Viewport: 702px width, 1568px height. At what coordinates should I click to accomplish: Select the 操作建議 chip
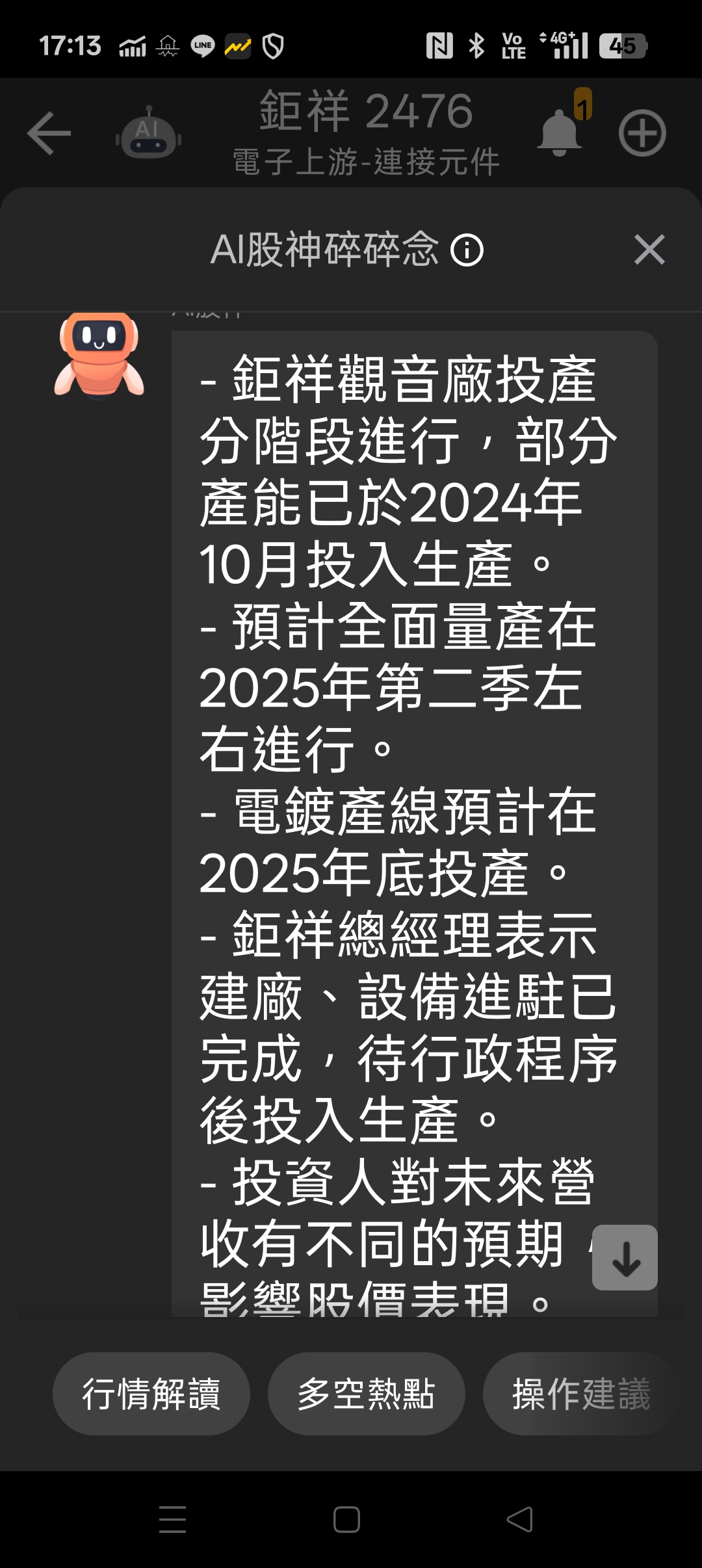tap(580, 1394)
